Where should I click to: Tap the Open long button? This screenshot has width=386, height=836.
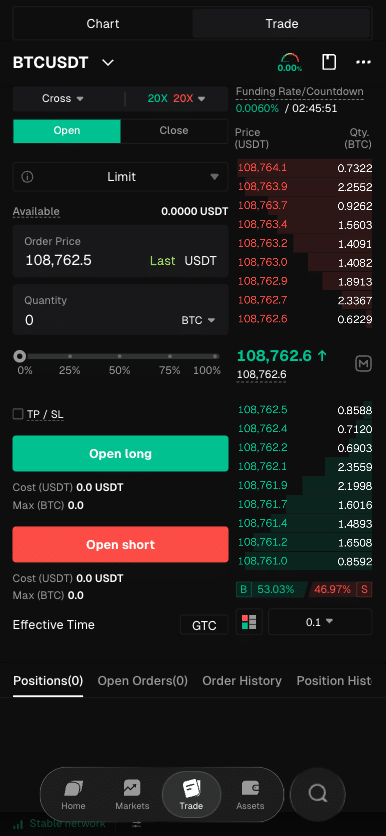click(120, 454)
